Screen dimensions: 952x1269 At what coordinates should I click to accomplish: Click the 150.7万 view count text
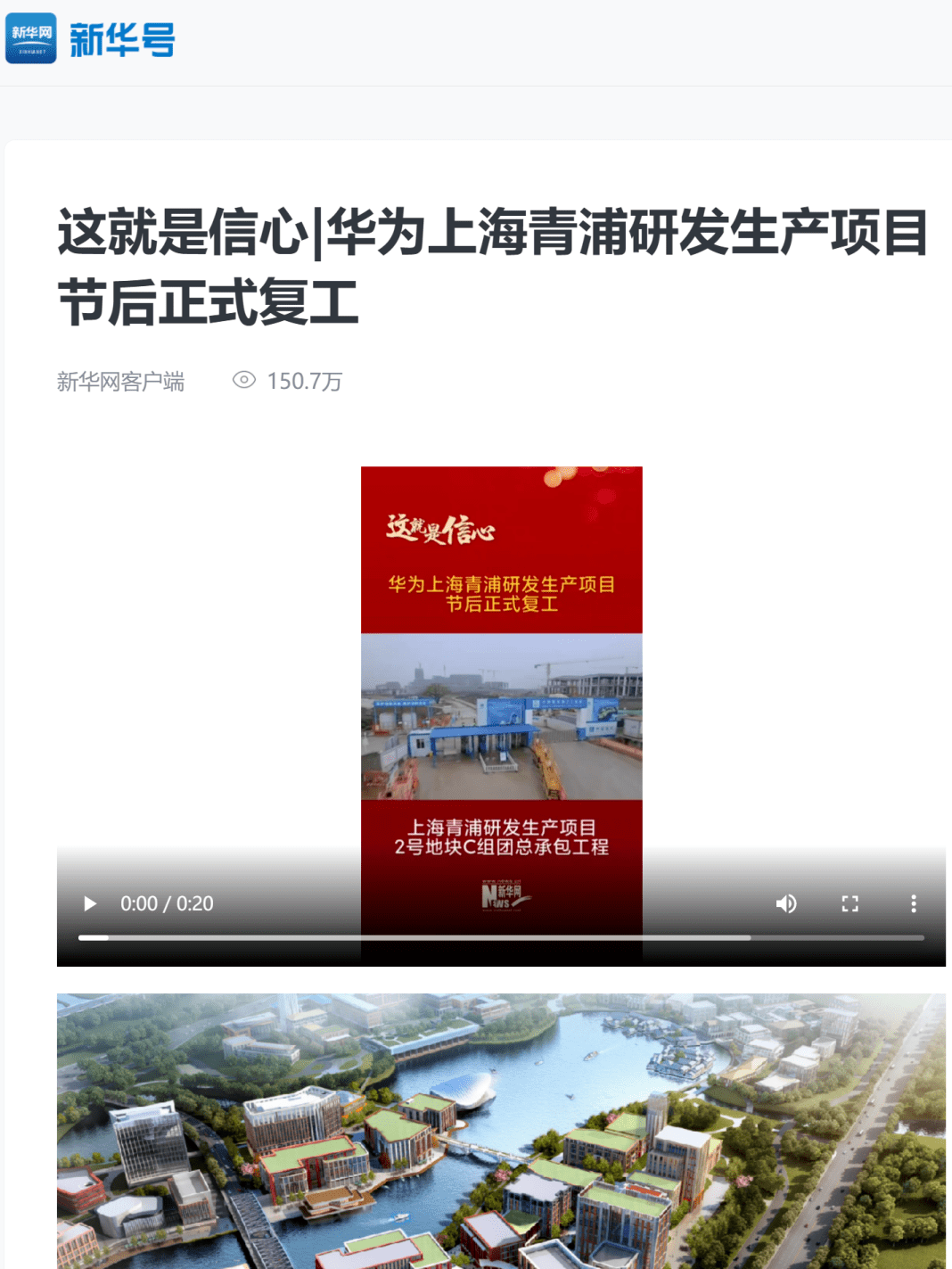point(304,381)
